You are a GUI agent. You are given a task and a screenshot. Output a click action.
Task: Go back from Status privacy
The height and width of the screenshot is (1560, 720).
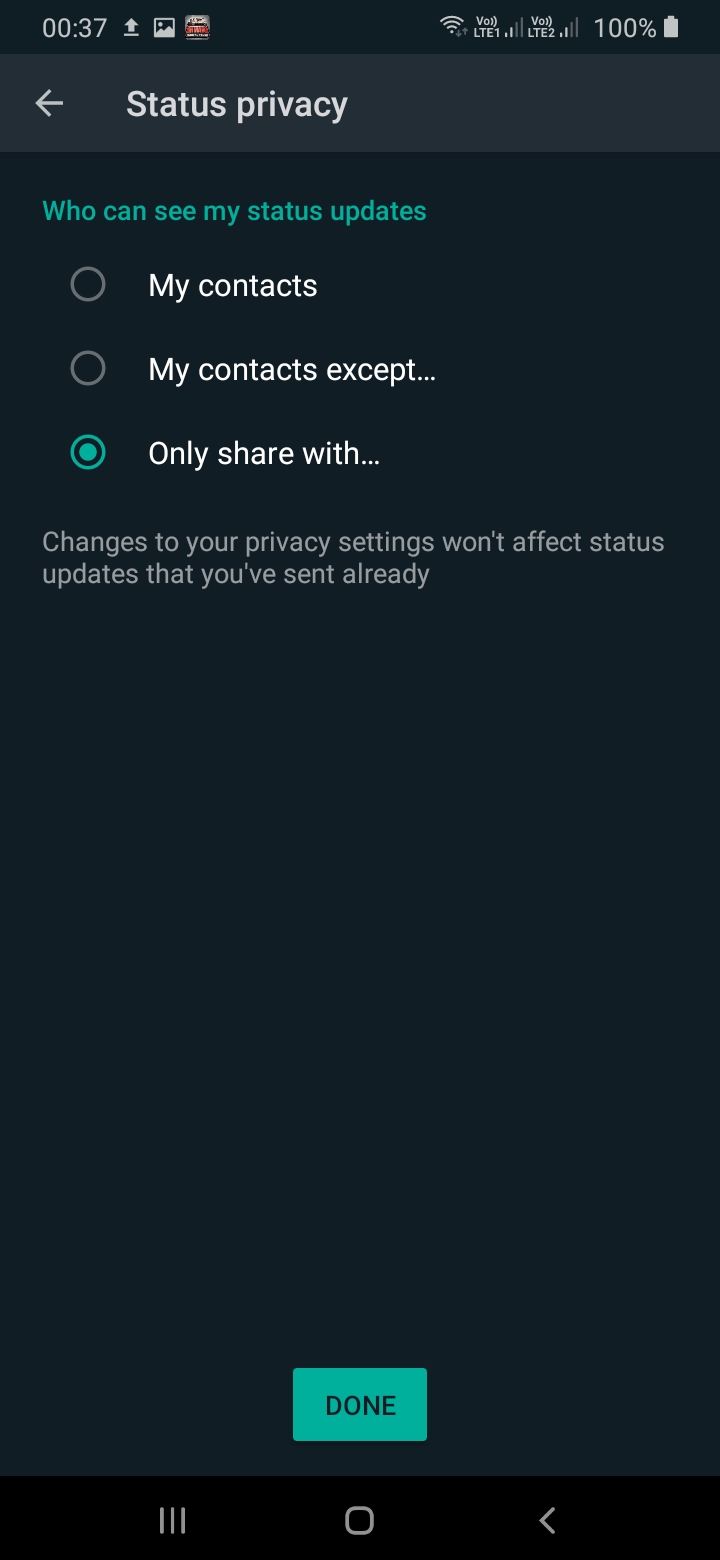[x=49, y=103]
